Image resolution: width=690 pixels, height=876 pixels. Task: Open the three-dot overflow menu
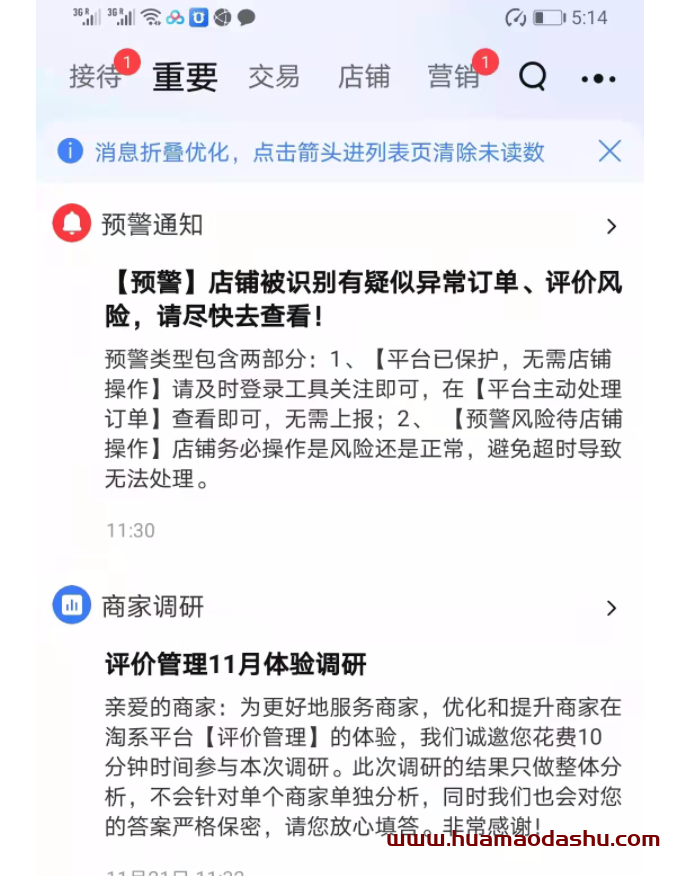[598, 78]
